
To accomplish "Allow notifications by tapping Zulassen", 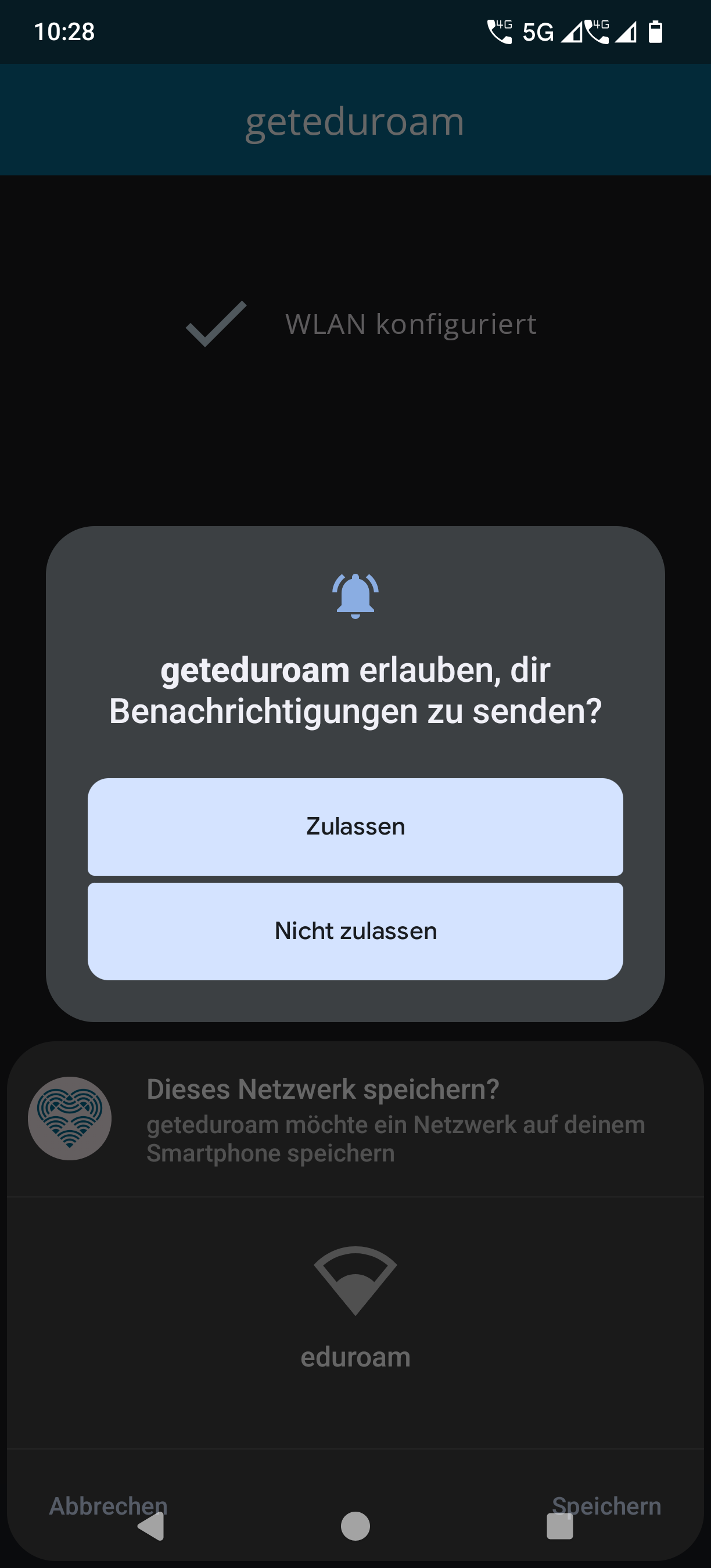I will click(x=355, y=826).
